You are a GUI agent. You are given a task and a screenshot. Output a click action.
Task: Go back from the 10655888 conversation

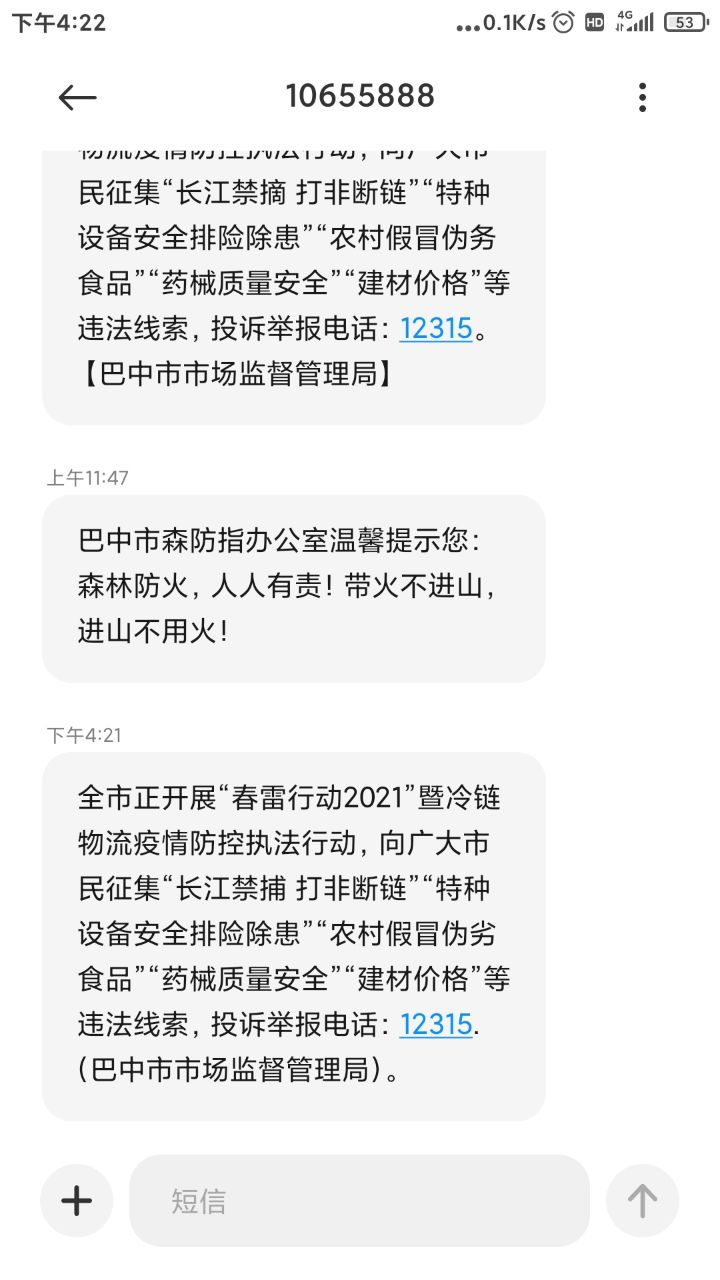(77, 97)
